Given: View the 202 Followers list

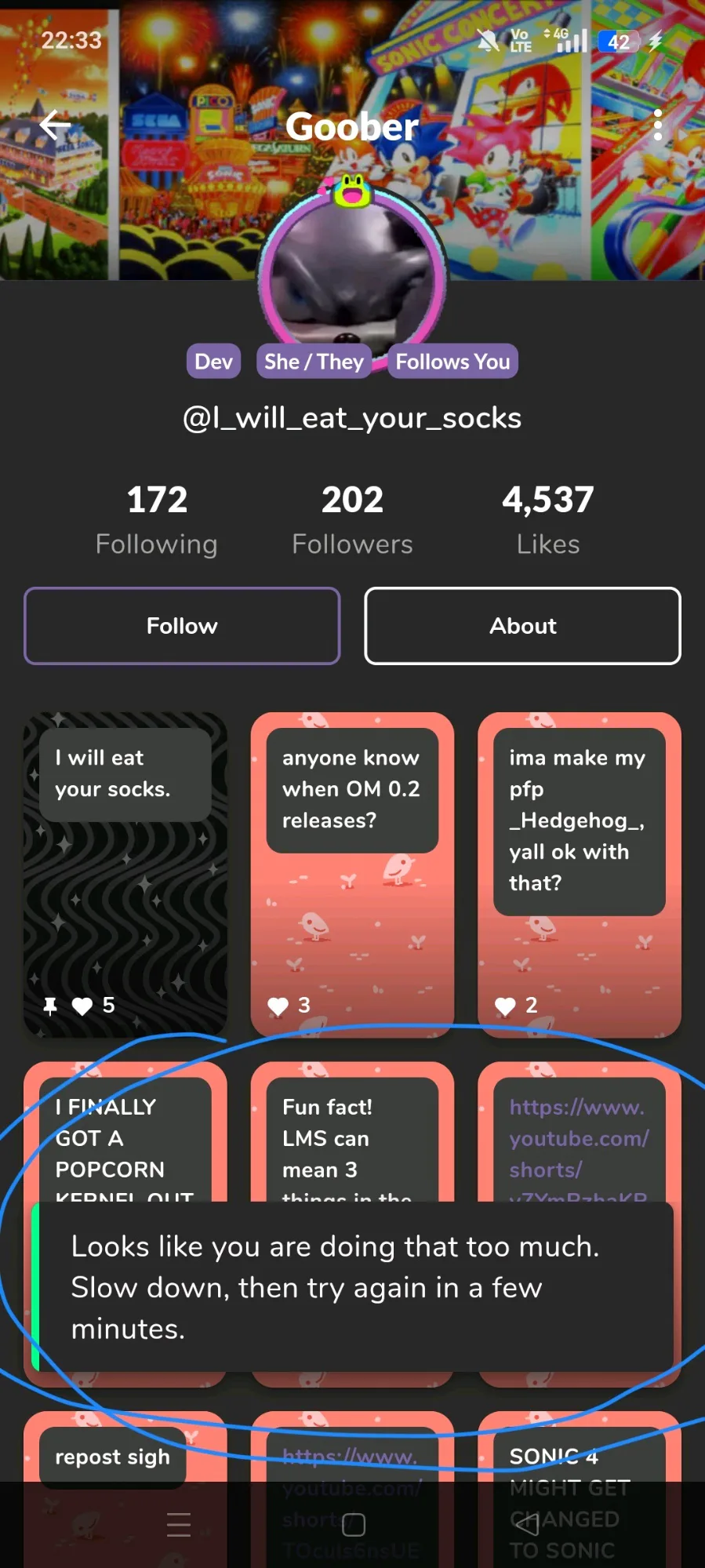Looking at the screenshot, I should [x=352, y=520].
